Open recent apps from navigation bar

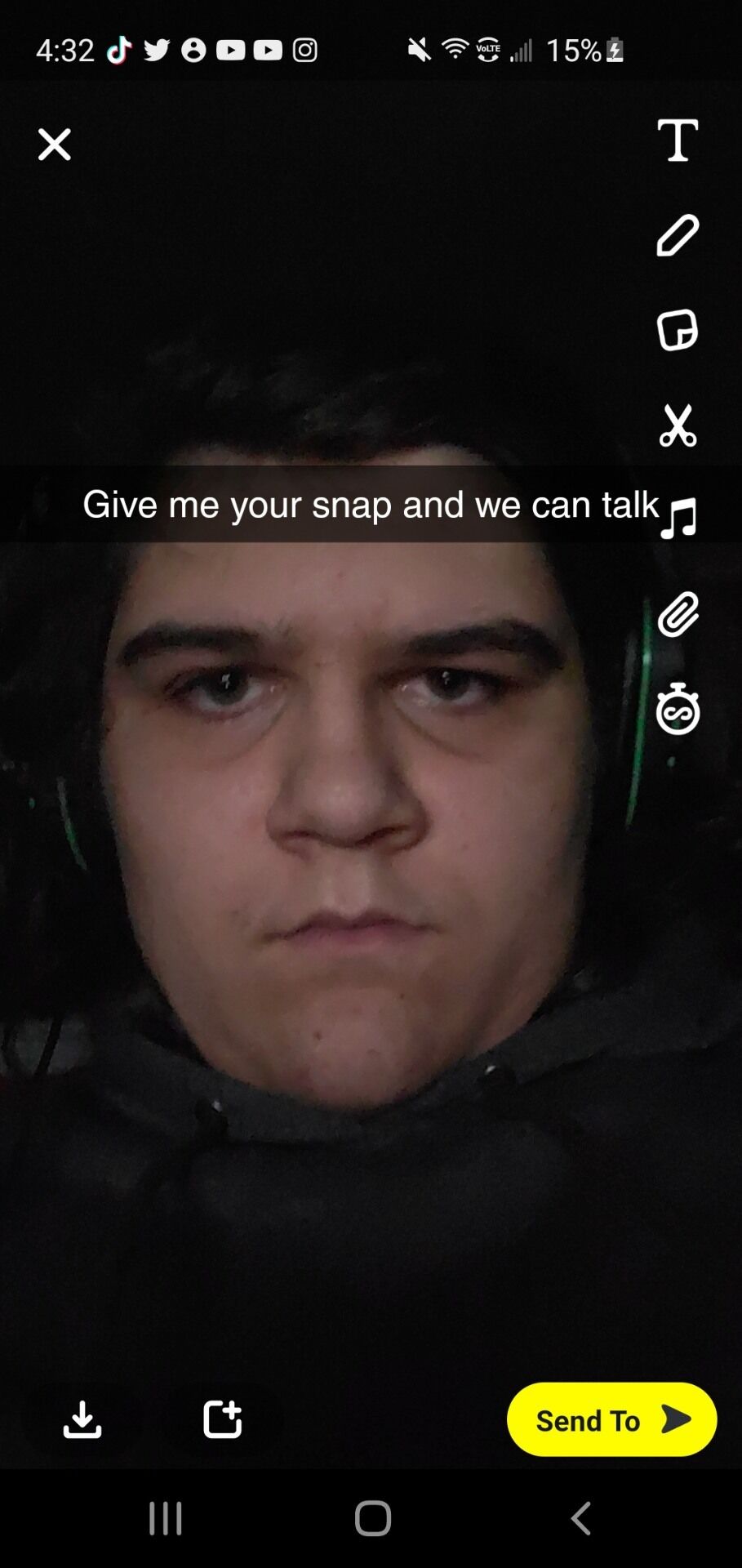(166, 1519)
